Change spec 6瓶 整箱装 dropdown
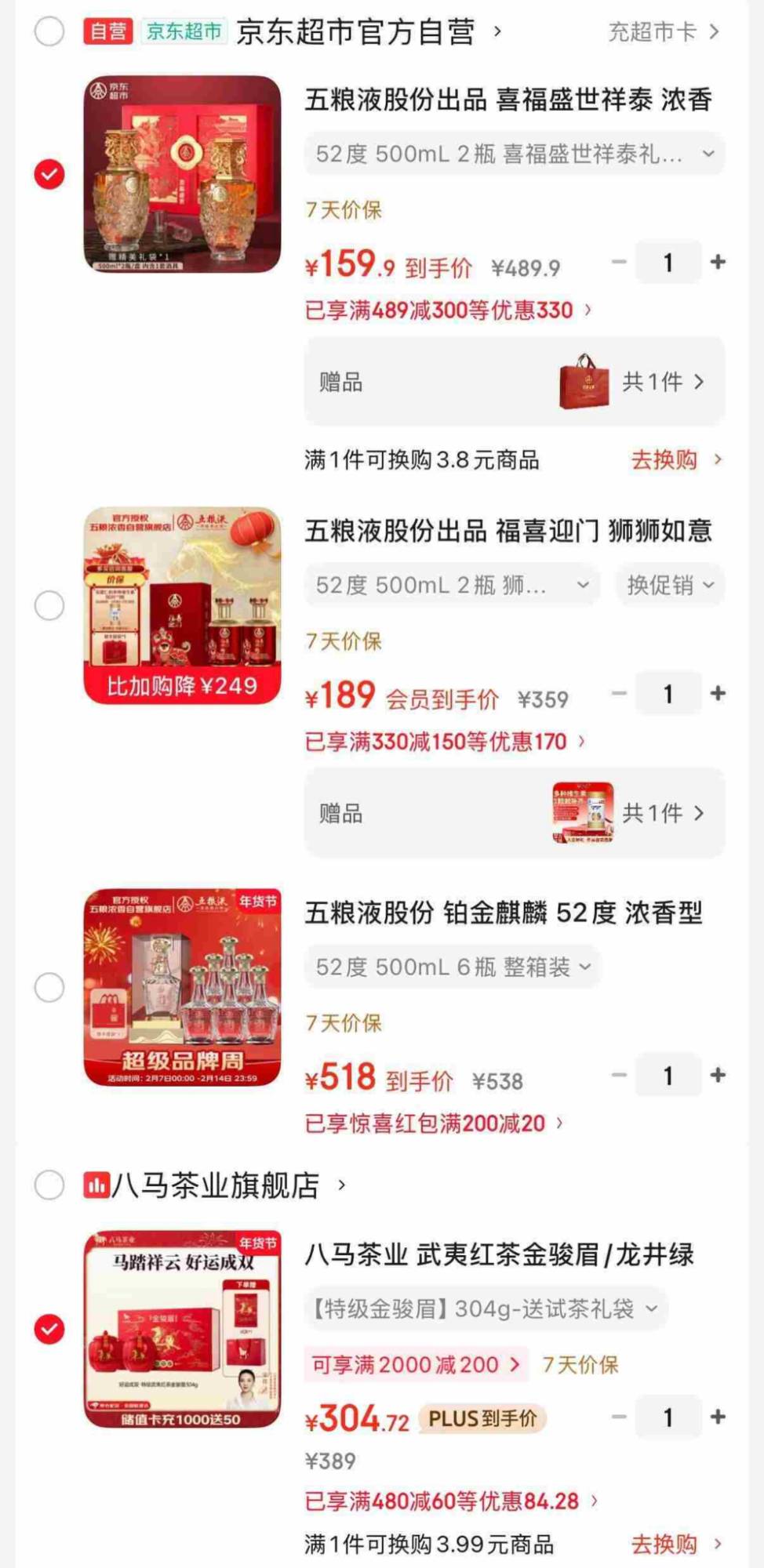The image size is (764, 1568). (453, 967)
